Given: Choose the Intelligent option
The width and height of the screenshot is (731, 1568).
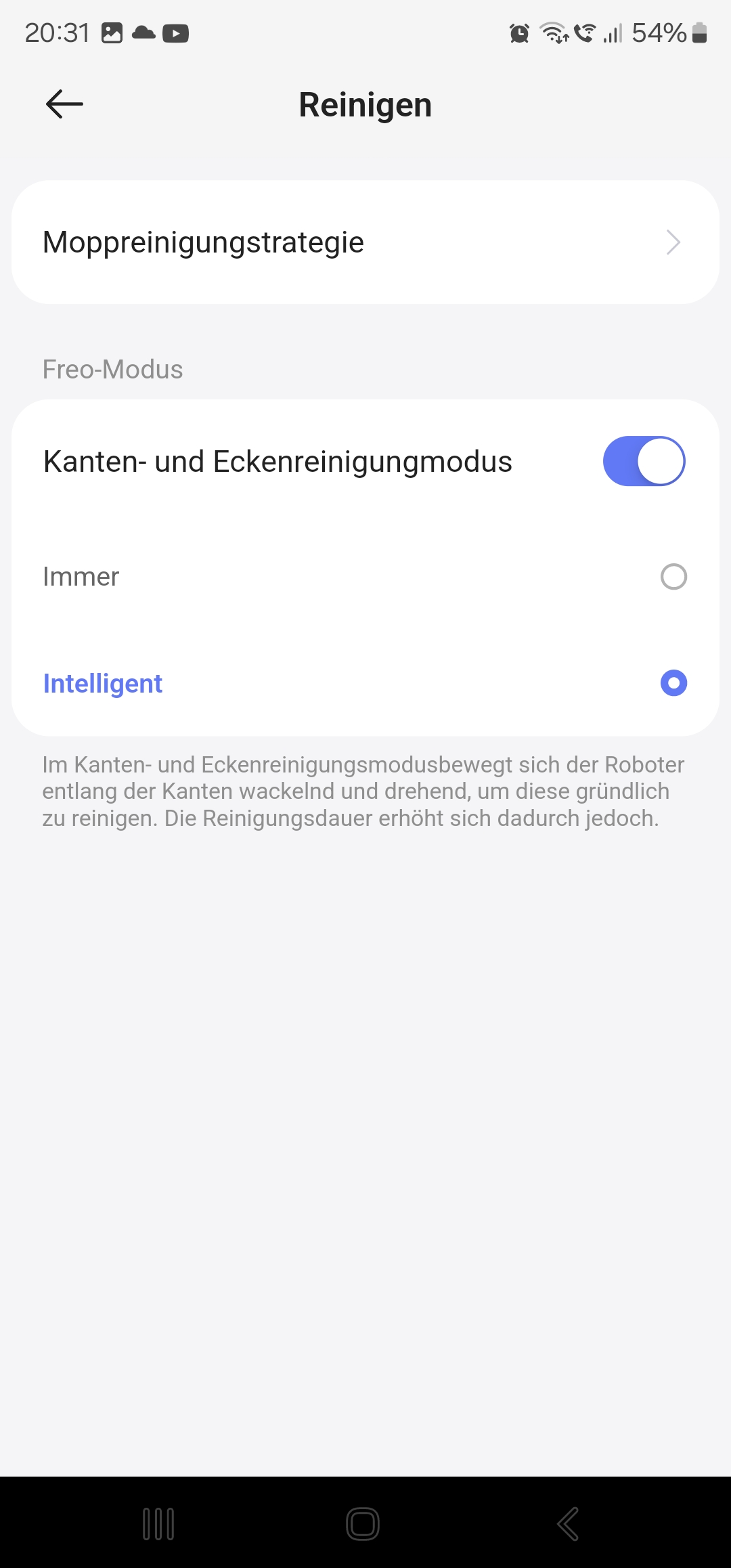Looking at the screenshot, I should (x=365, y=683).
